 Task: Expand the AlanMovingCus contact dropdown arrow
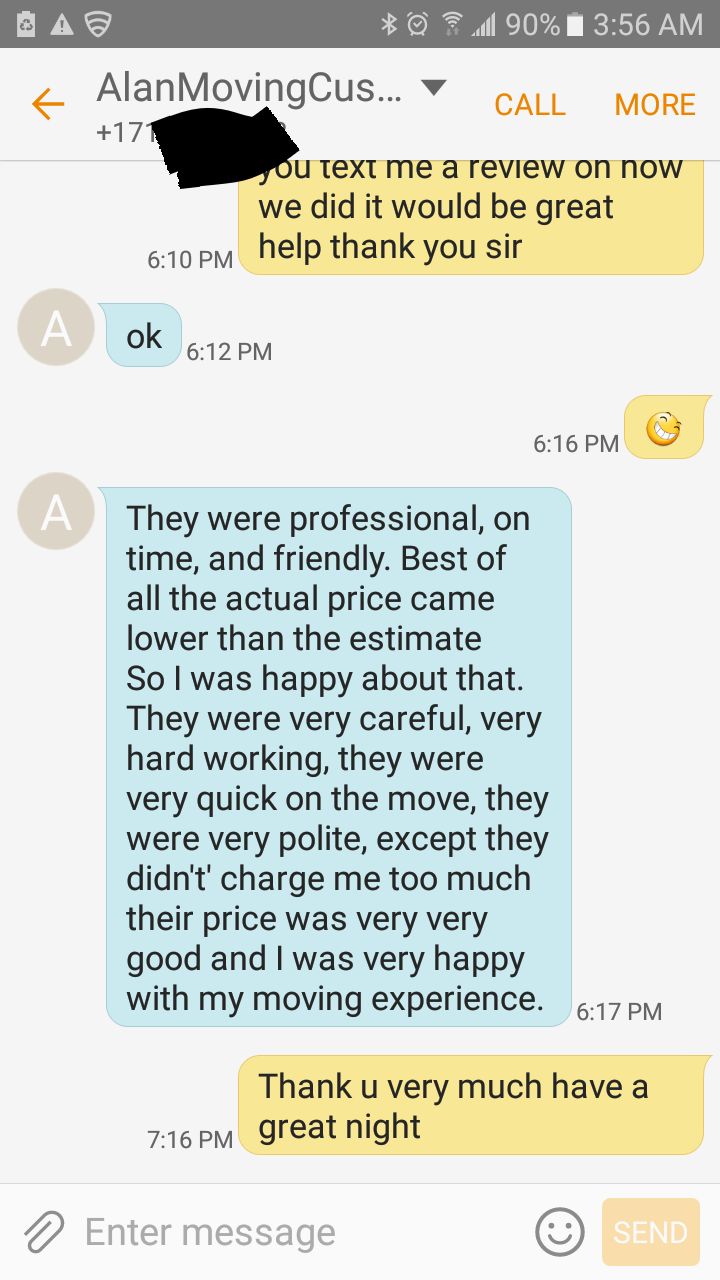433,88
